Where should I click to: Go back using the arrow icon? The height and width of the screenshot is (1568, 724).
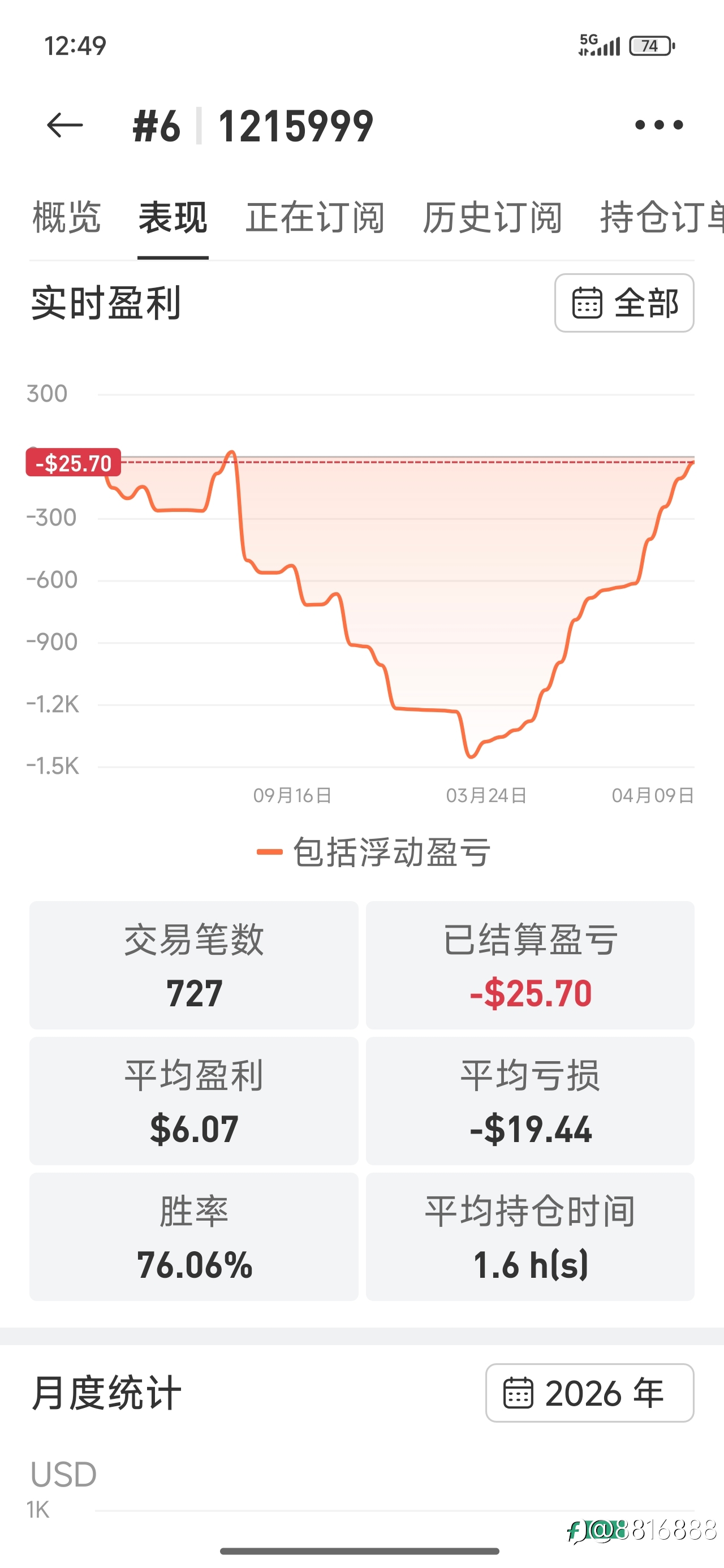click(65, 126)
